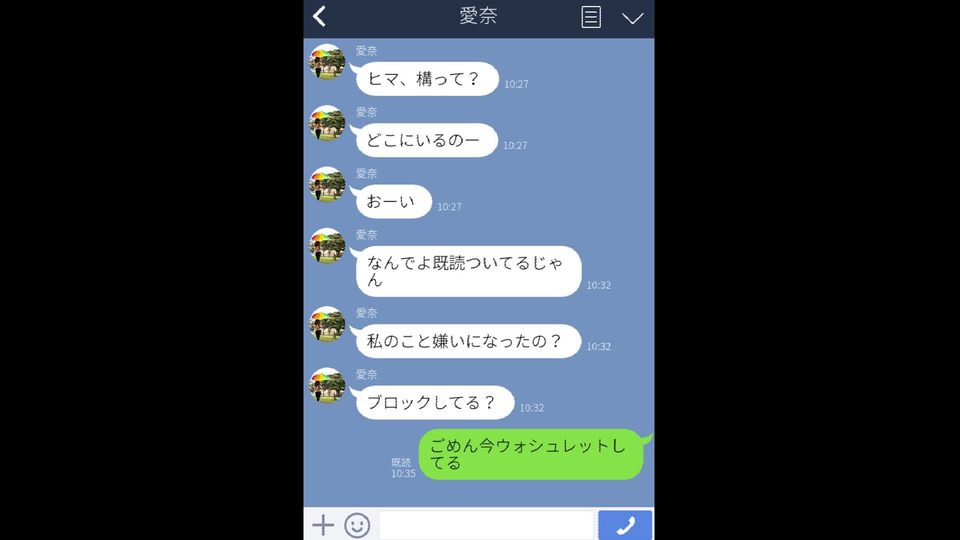Expand the chat menu chevron
This screenshot has width=960, height=540.
pyautogui.click(x=632, y=18)
